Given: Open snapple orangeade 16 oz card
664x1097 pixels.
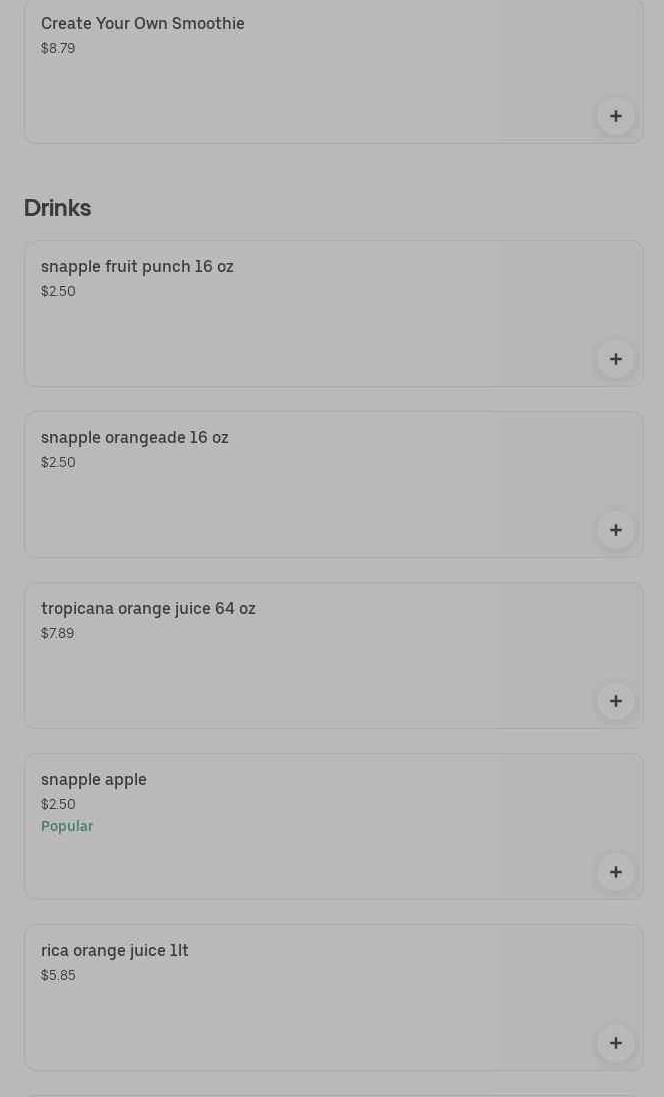Looking at the screenshot, I should 135,438.
